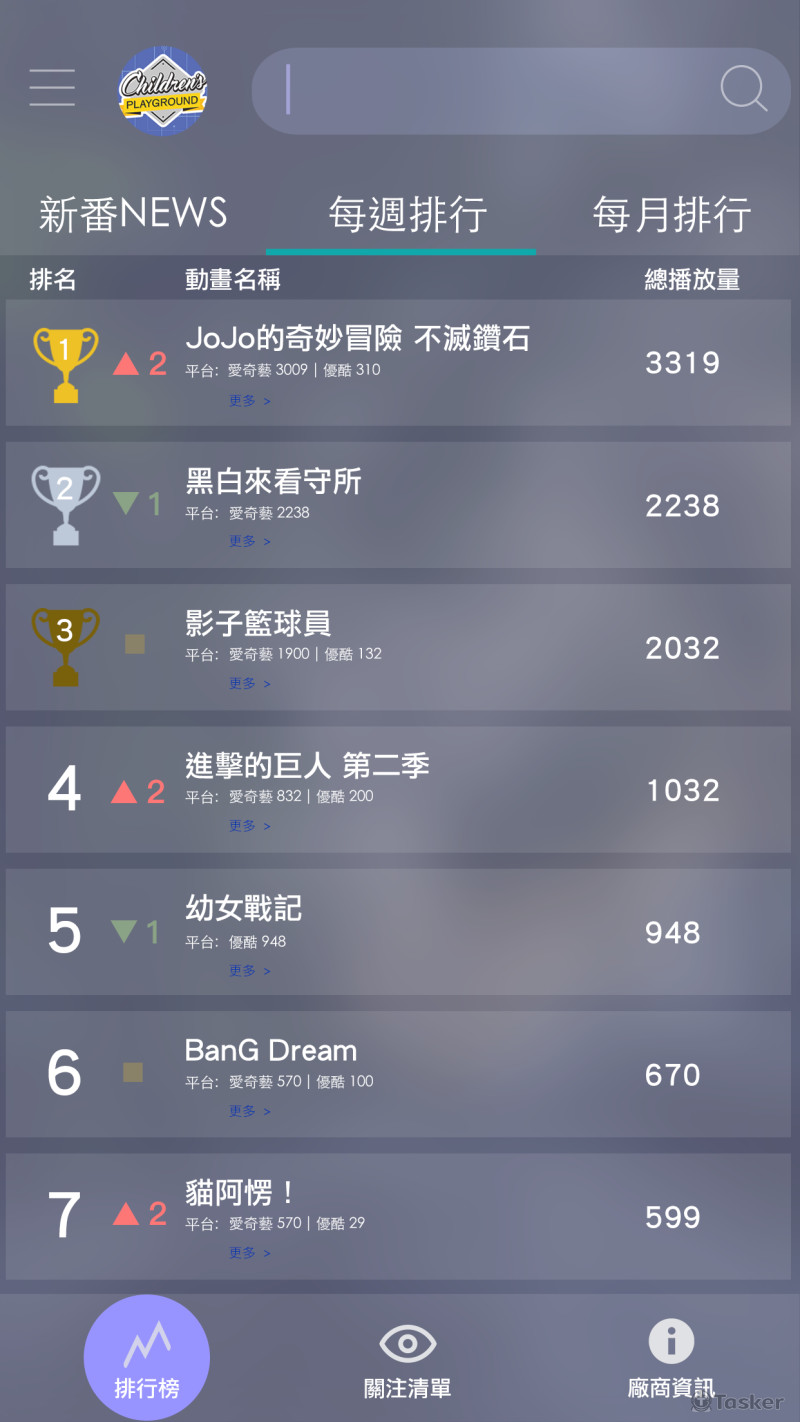Viewport: 800px width, 1422px height.
Task: Open 關注清單 via the eye icon
Action: click(x=407, y=1343)
